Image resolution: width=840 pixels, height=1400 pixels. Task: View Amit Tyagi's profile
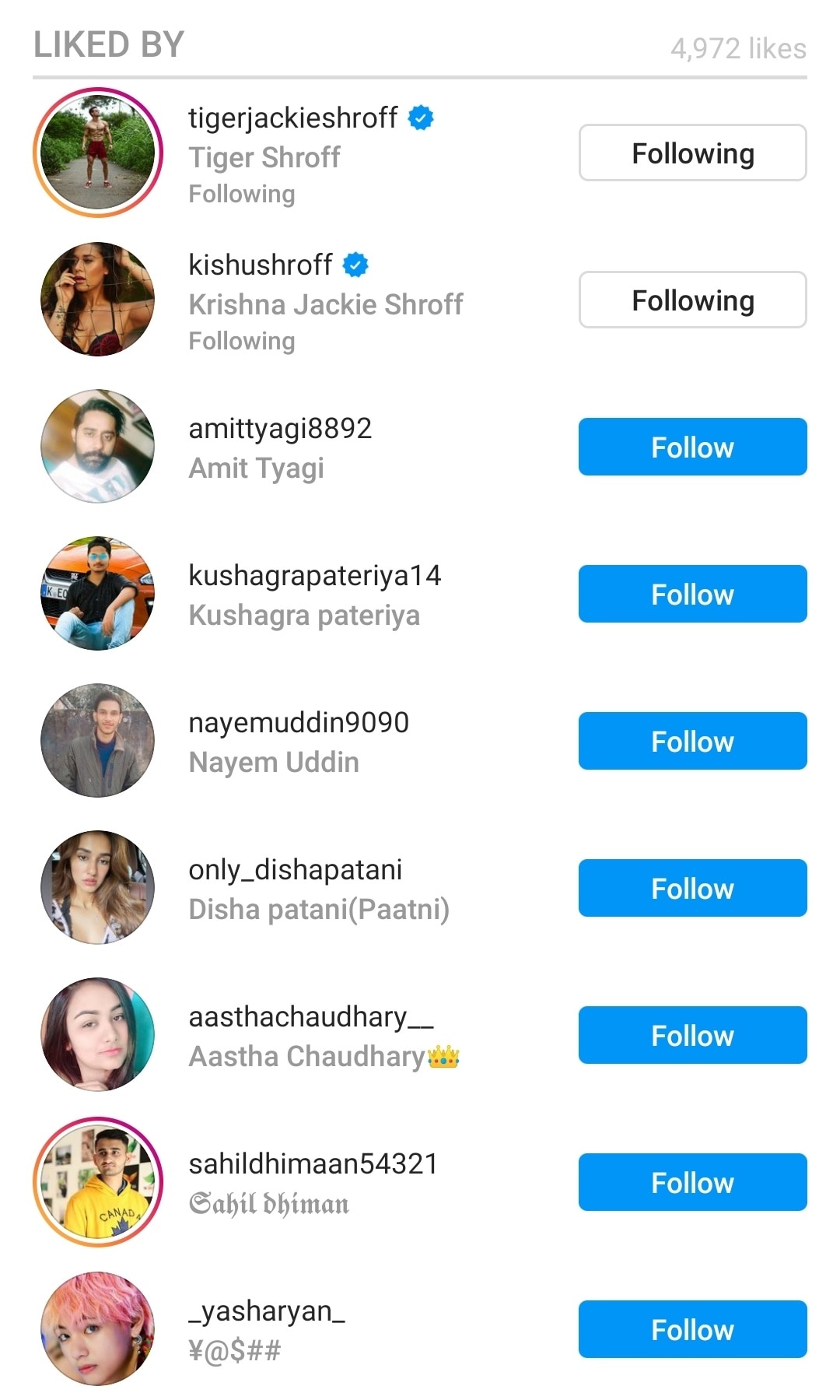256,468
